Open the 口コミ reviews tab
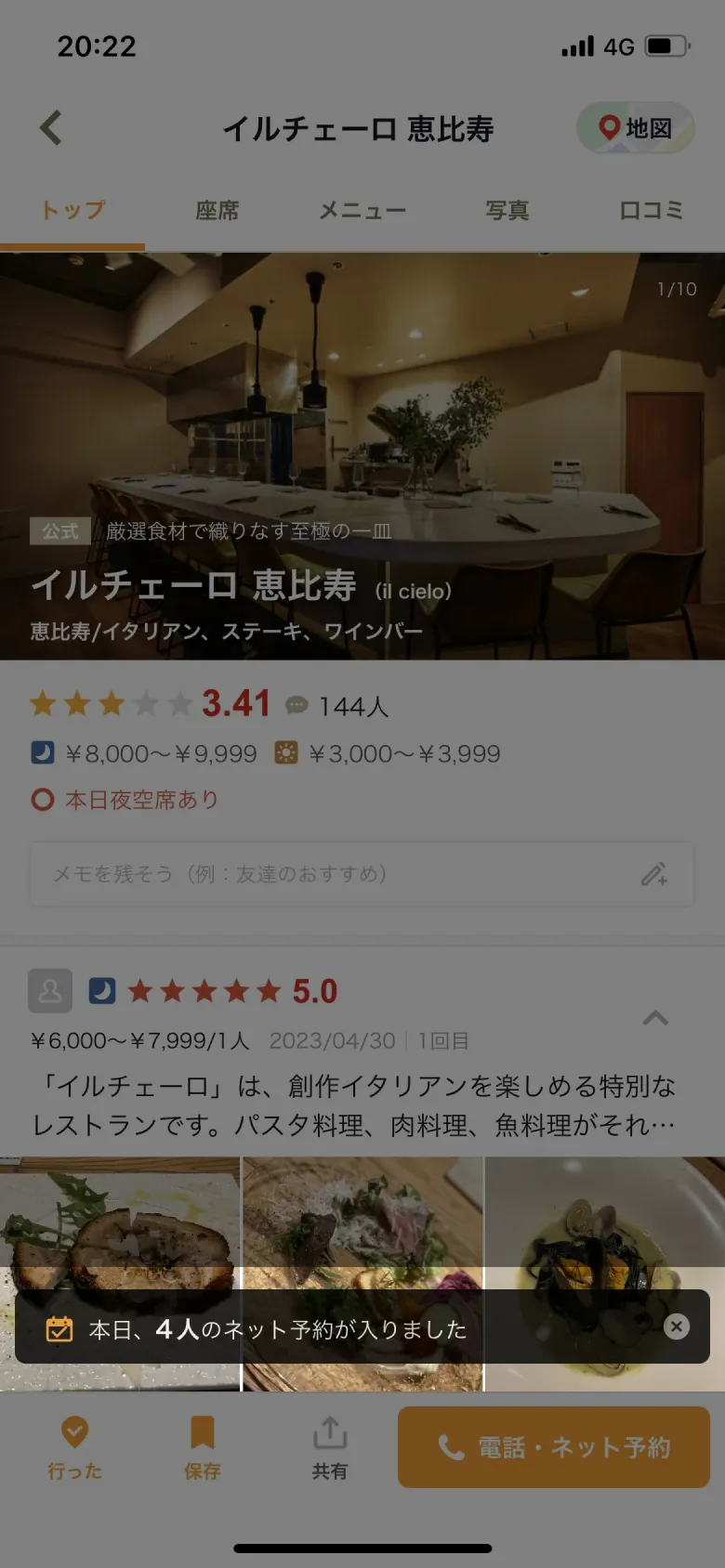The image size is (725, 1568). click(x=652, y=211)
